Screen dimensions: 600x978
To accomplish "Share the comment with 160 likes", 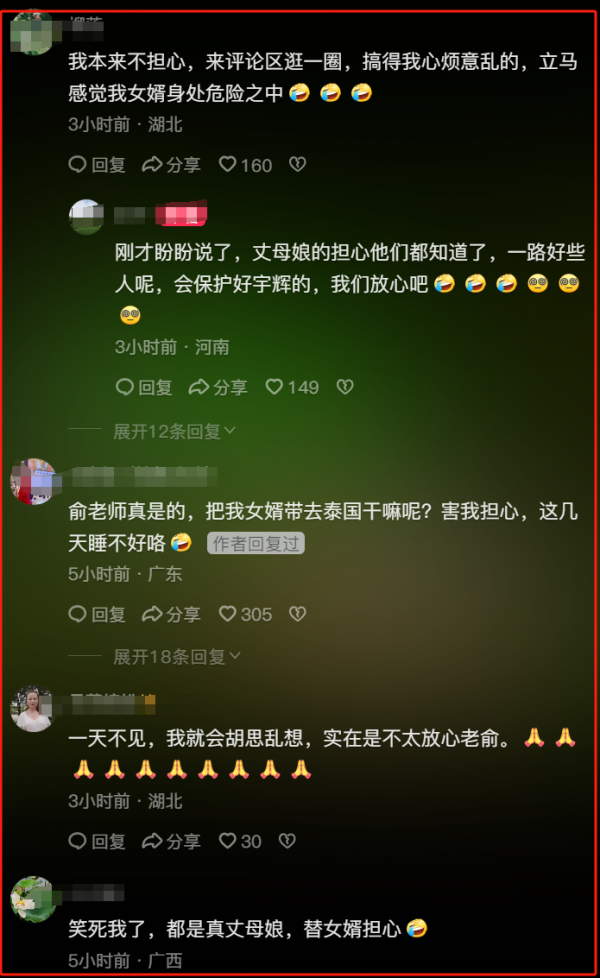I will (171, 165).
